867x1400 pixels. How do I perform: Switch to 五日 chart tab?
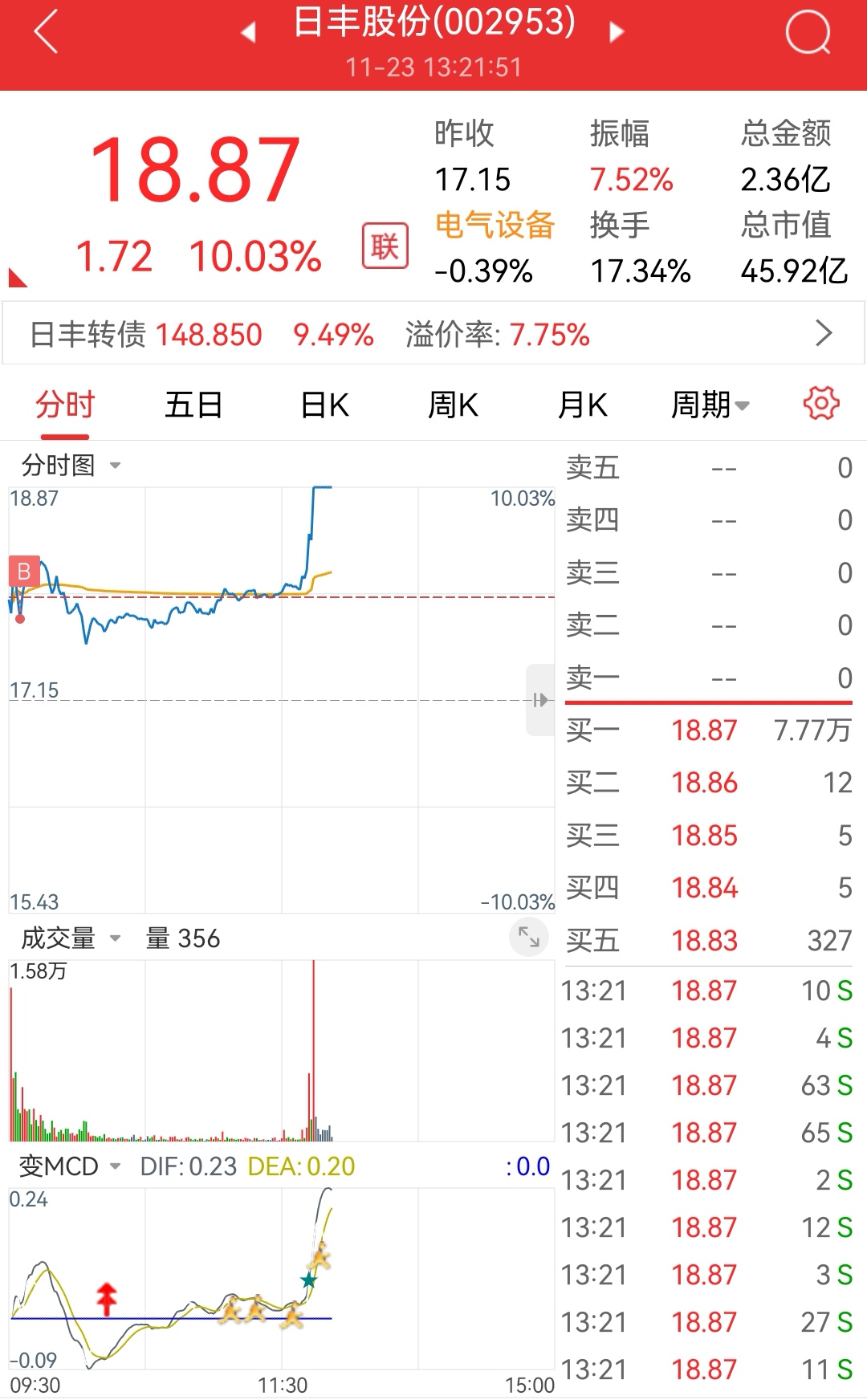point(193,405)
